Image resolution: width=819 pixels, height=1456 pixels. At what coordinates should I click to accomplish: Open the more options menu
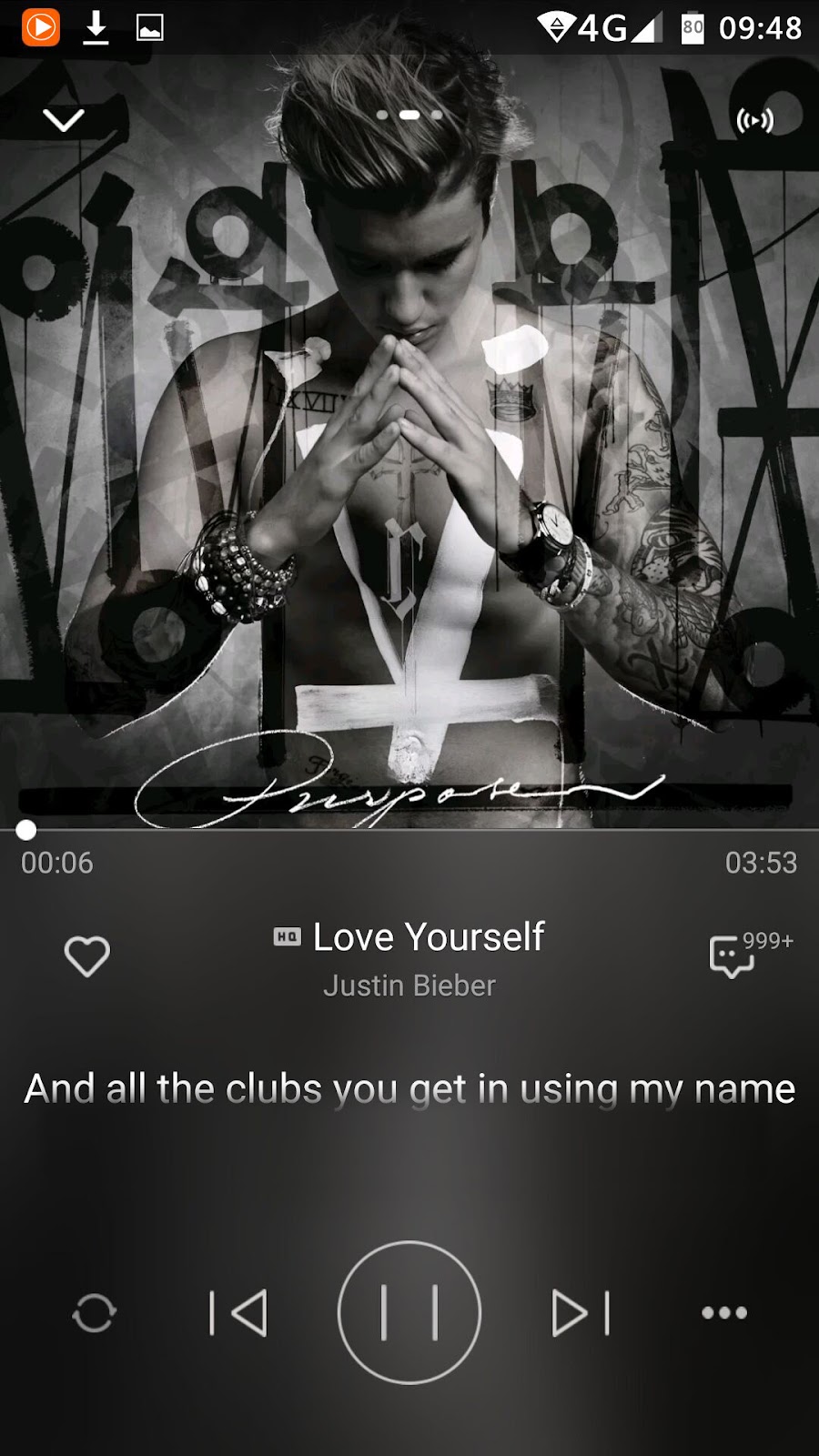point(724,1313)
